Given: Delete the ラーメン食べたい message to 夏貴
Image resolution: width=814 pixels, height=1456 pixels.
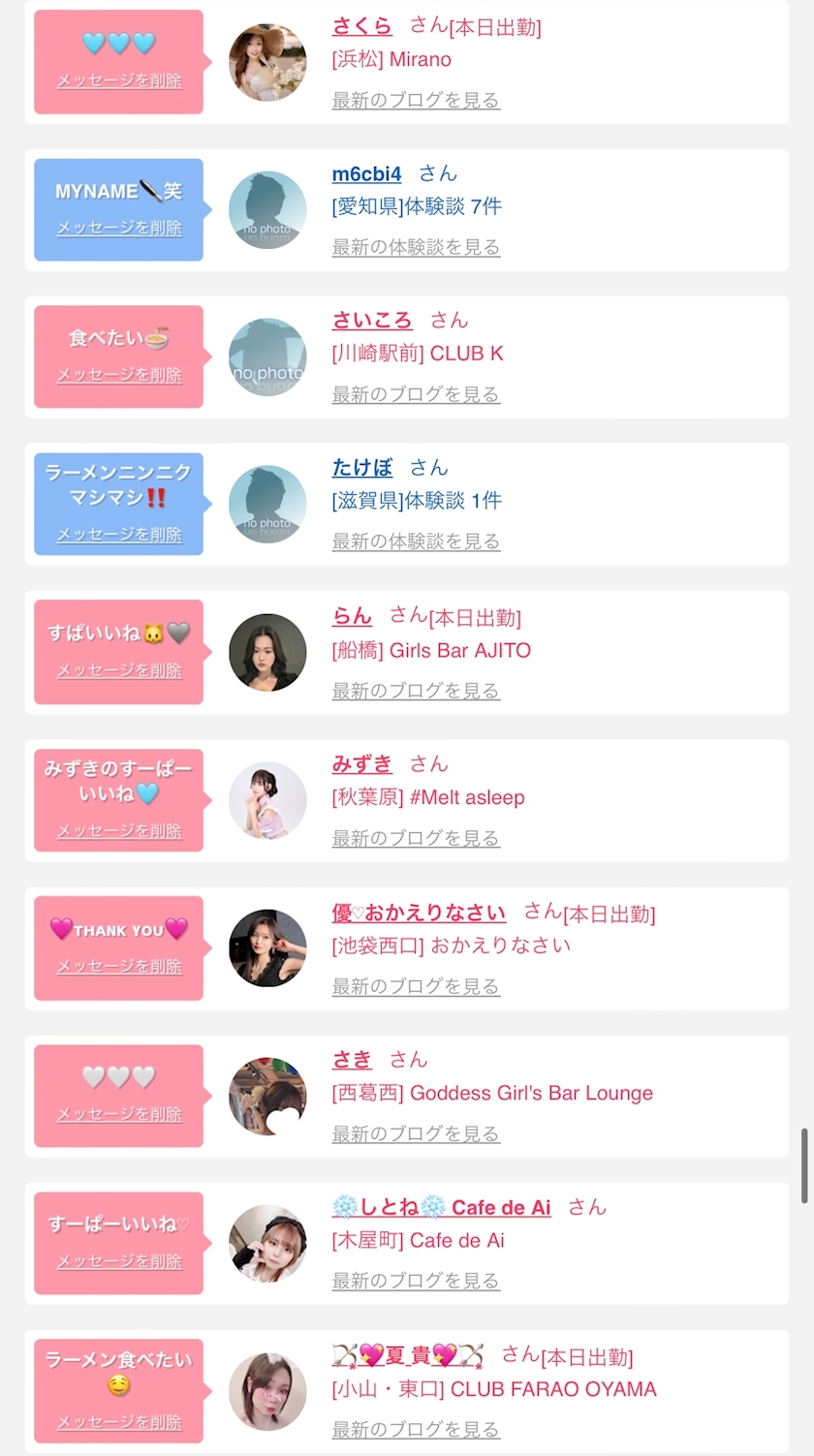Looking at the screenshot, I should [x=119, y=1423].
